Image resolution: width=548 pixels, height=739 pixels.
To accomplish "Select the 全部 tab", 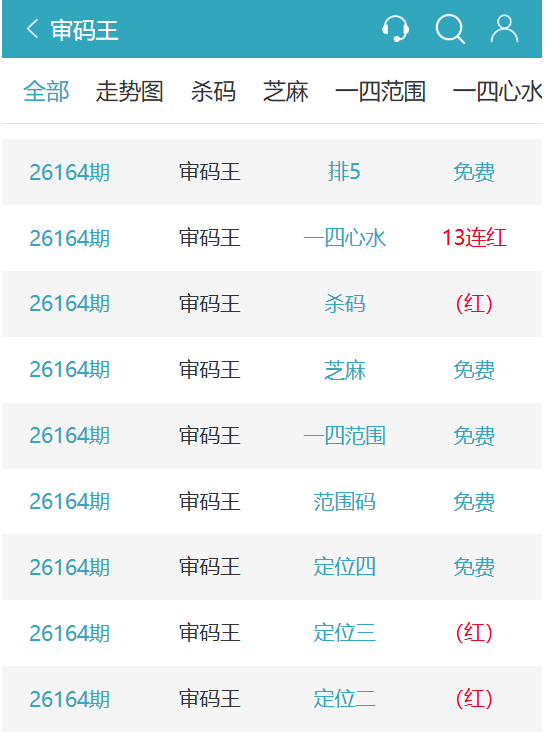I will pos(46,91).
